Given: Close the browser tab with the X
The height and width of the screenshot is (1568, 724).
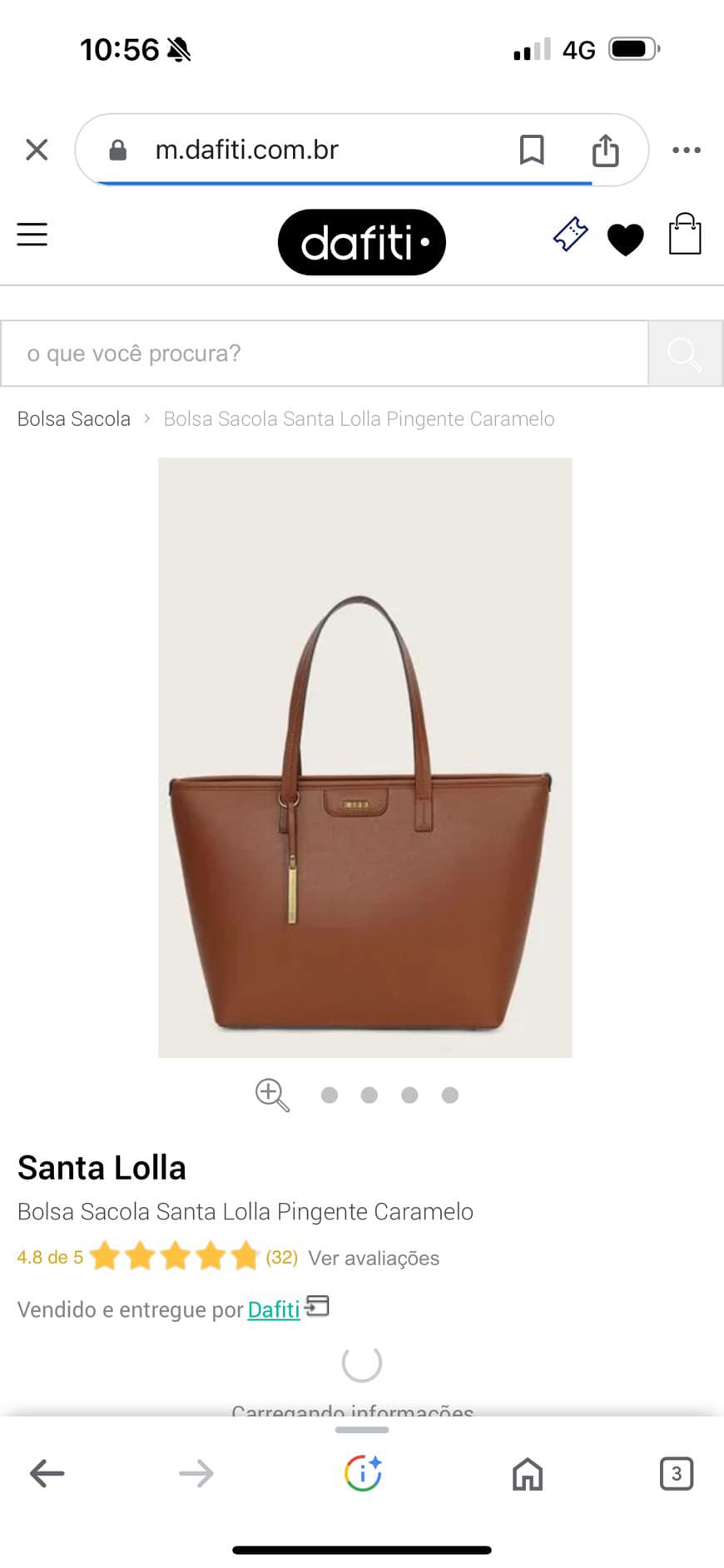Looking at the screenshot, I should point(37,150).
